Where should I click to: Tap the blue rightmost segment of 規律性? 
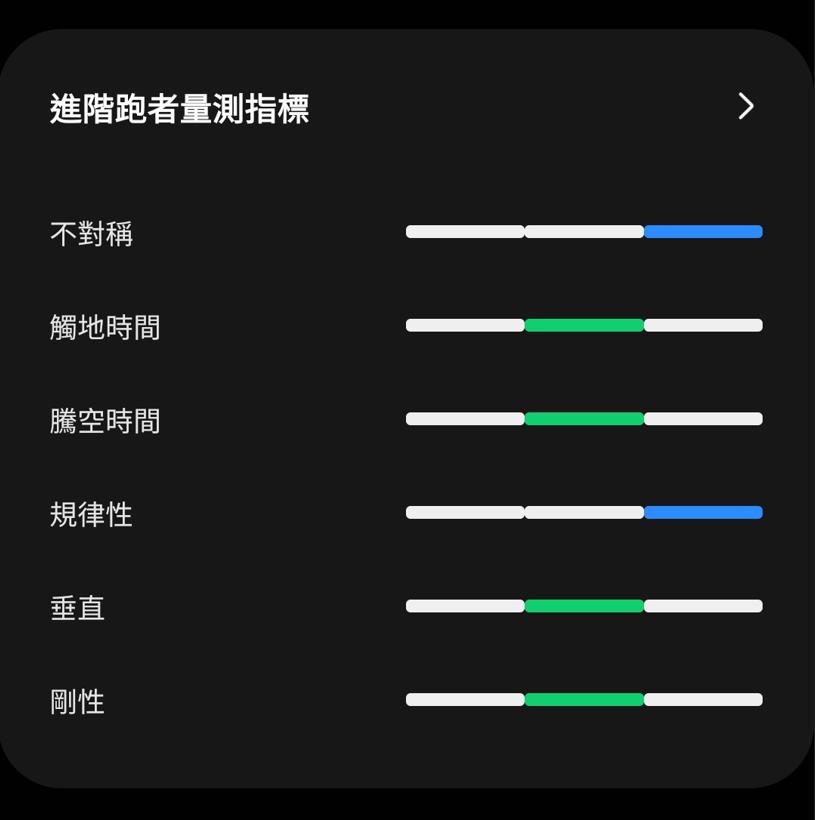[702, 510]
